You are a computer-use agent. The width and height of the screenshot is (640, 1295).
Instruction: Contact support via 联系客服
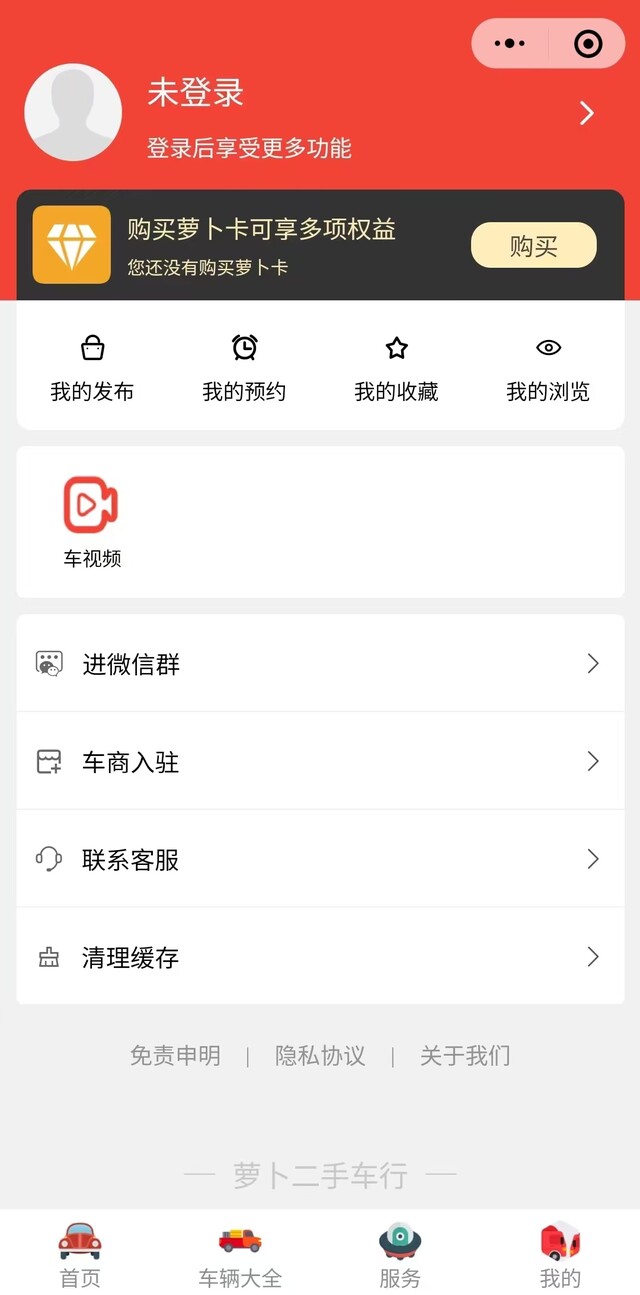click(320, 859)
